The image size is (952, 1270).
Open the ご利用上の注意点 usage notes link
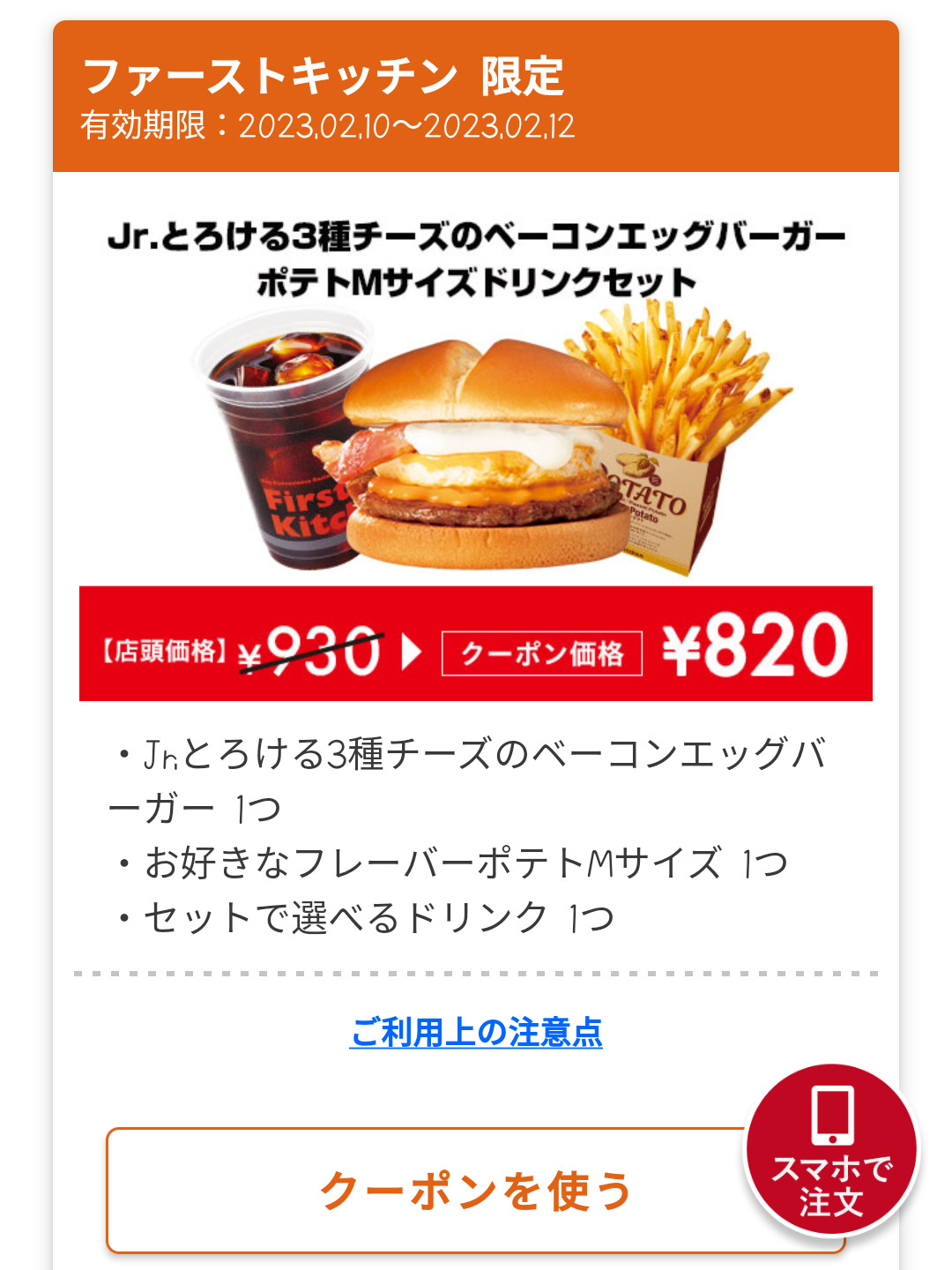[476, 1032]
